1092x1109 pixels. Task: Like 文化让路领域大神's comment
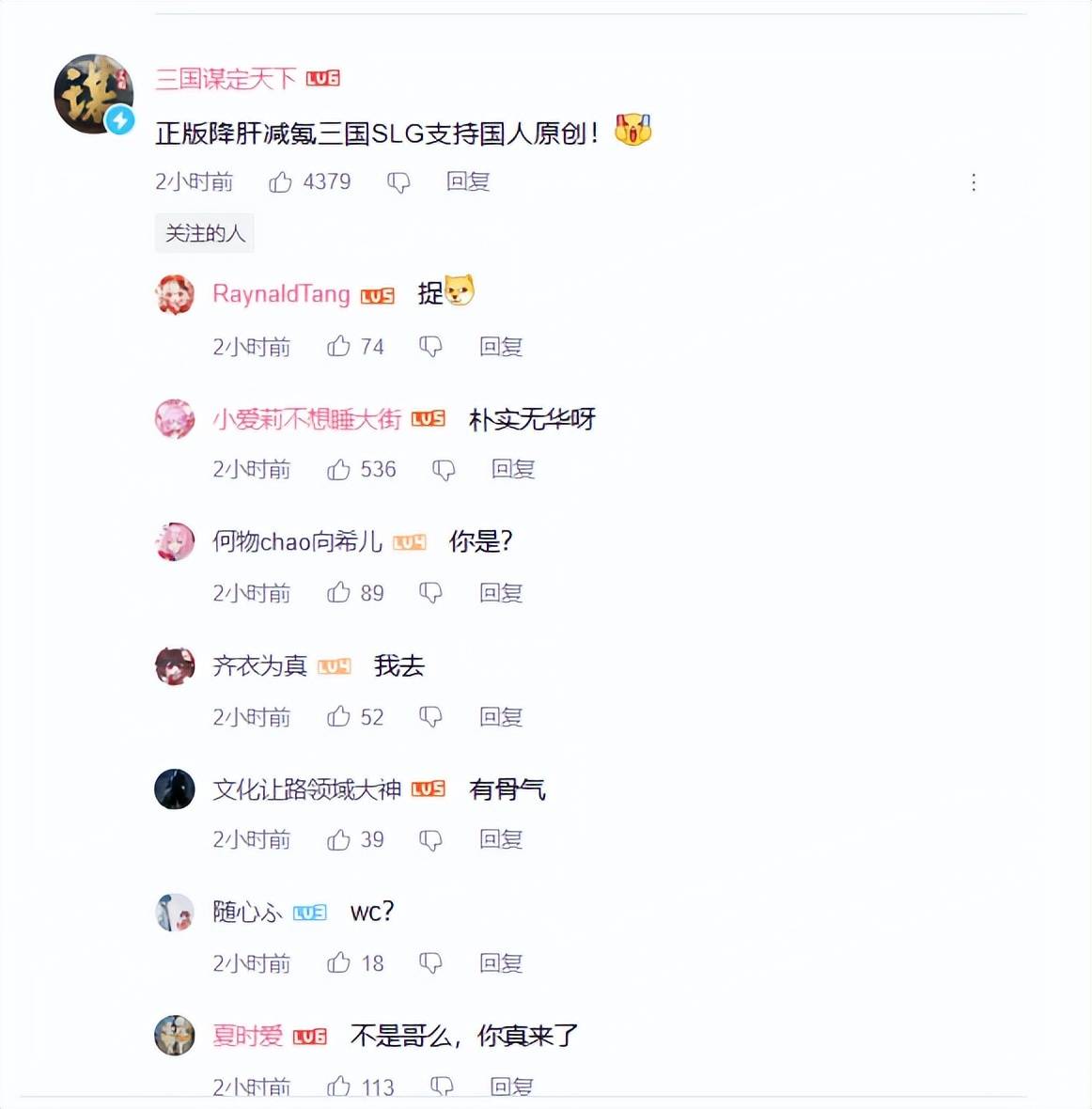click(338, 839)
